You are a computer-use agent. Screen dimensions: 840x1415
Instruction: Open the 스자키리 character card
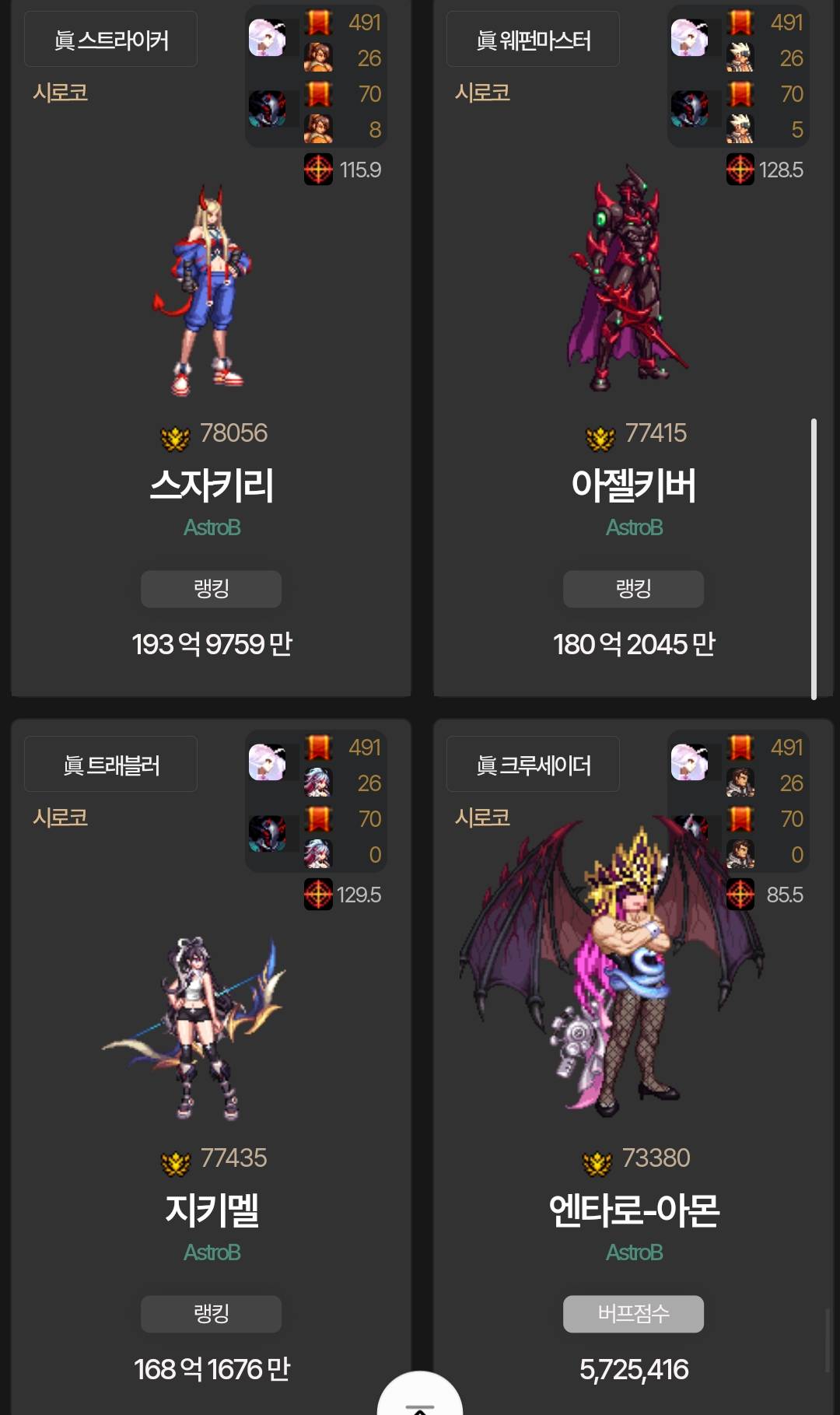click(x=211, y=485)
